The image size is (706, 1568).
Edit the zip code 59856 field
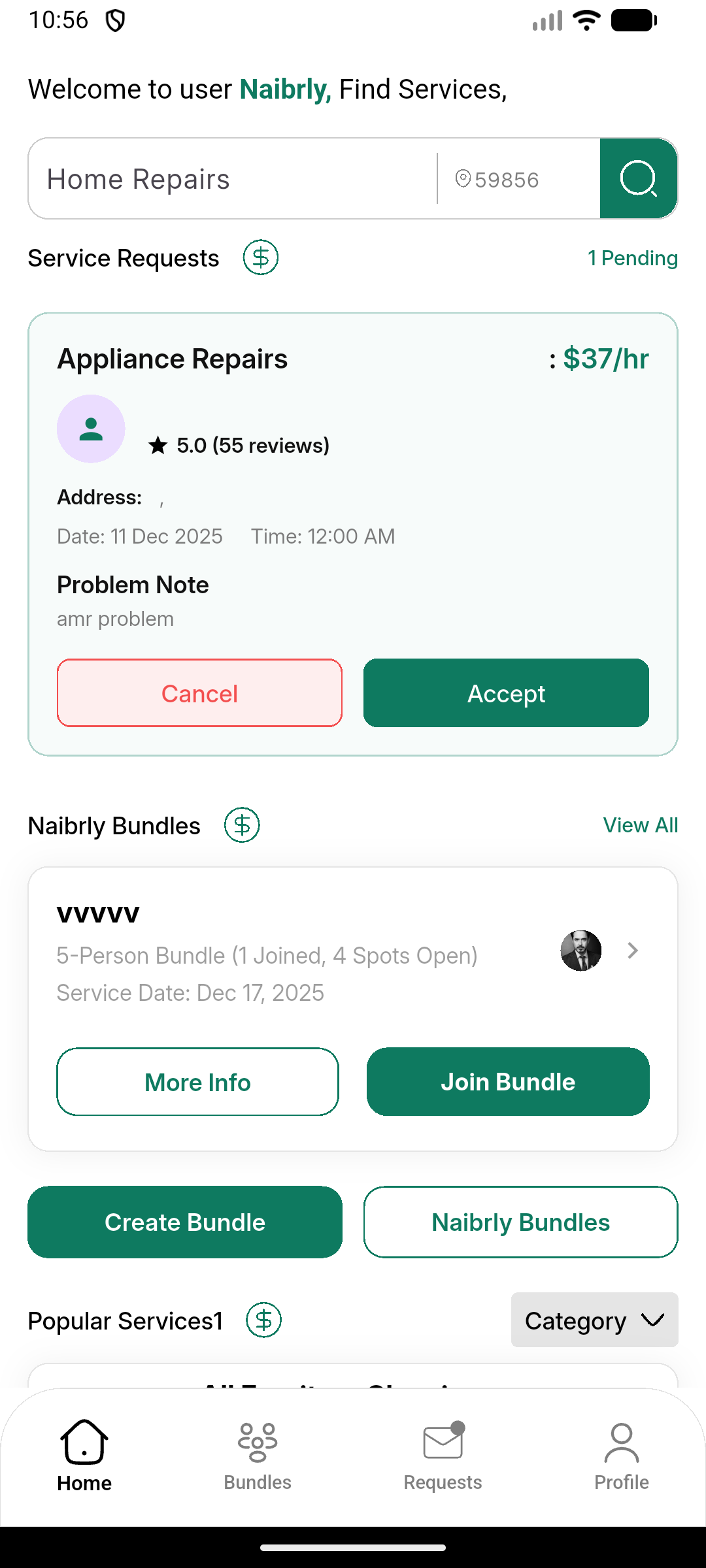coord(516,180)
